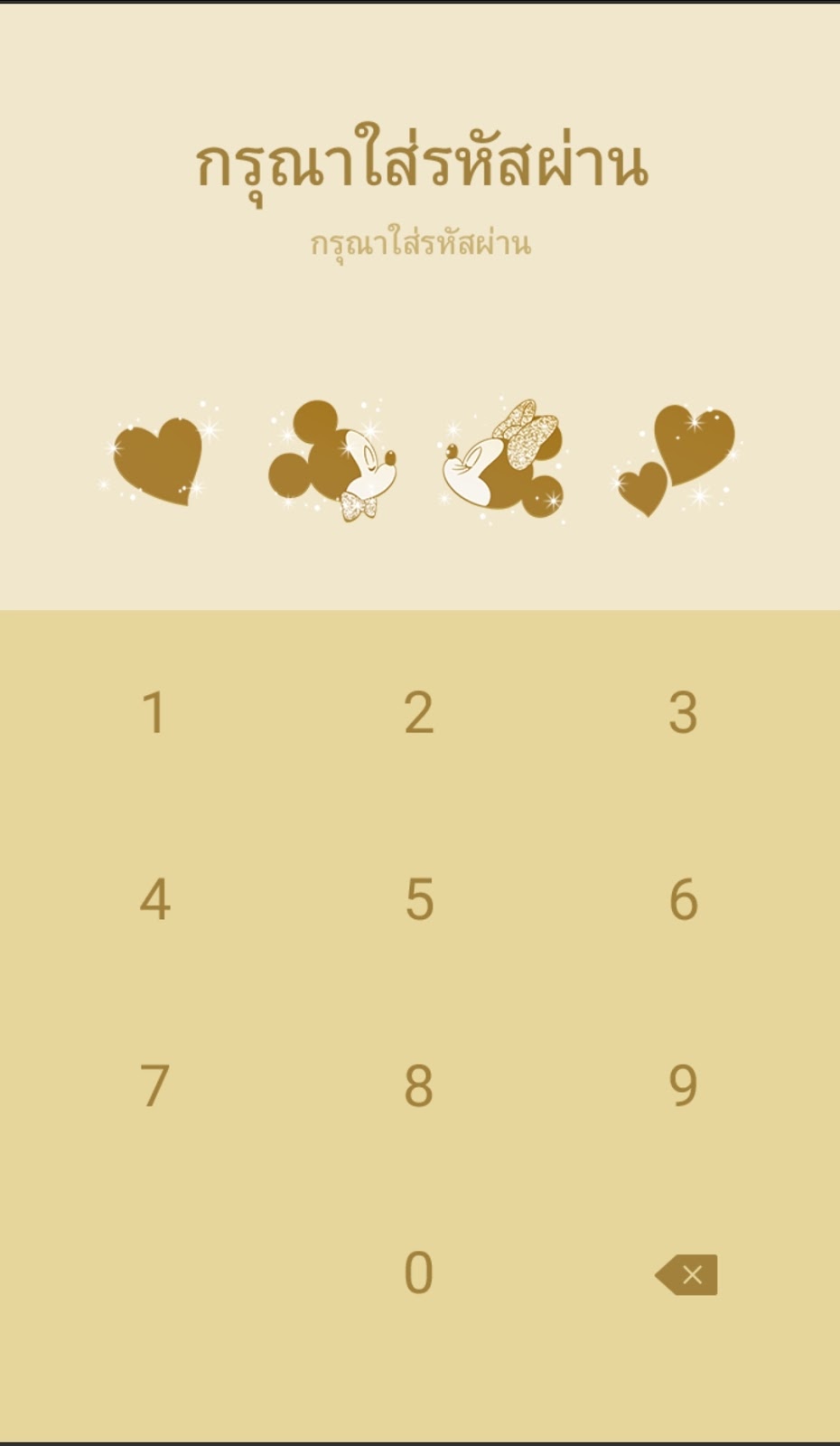Enter digit 1 on the passcode keypad

[154, 713]
